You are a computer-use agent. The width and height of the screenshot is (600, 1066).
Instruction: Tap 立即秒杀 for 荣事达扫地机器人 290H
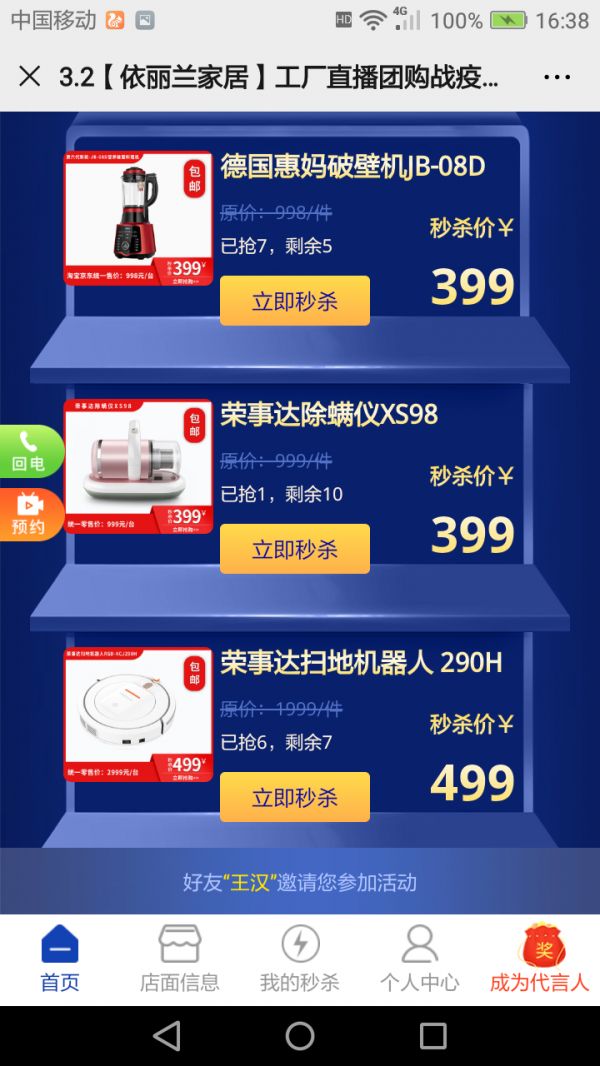point(295,797)
